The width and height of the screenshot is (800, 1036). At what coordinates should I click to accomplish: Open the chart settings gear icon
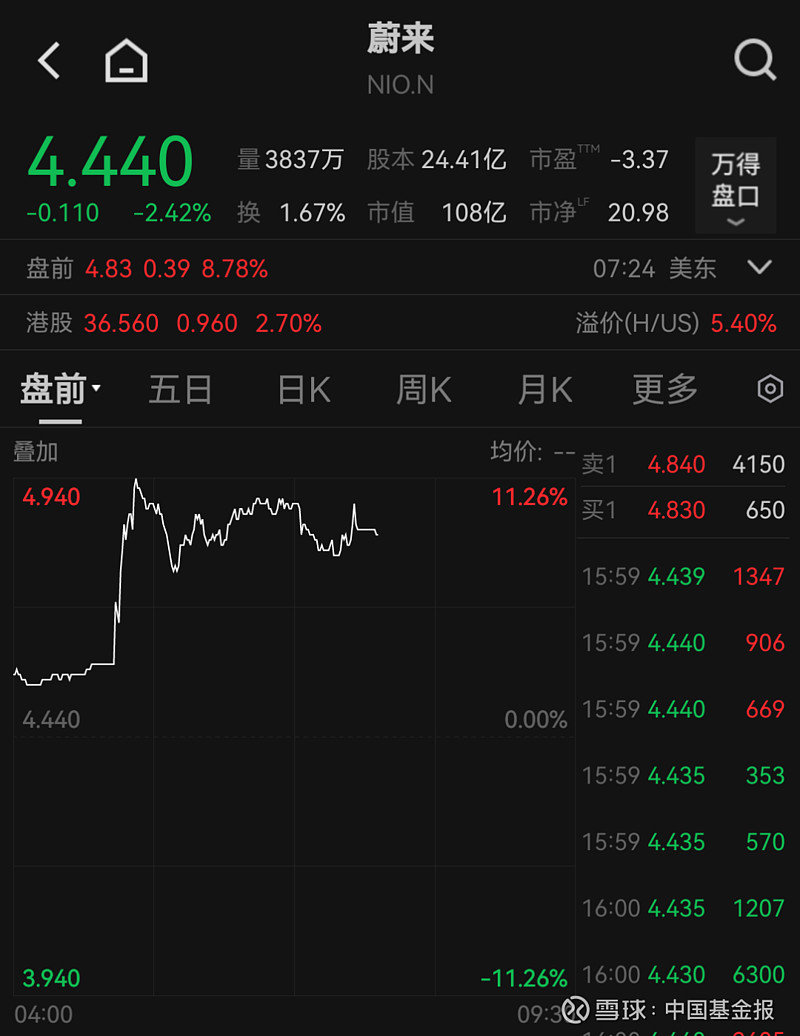pyautogui.click(x=769, y=390)
